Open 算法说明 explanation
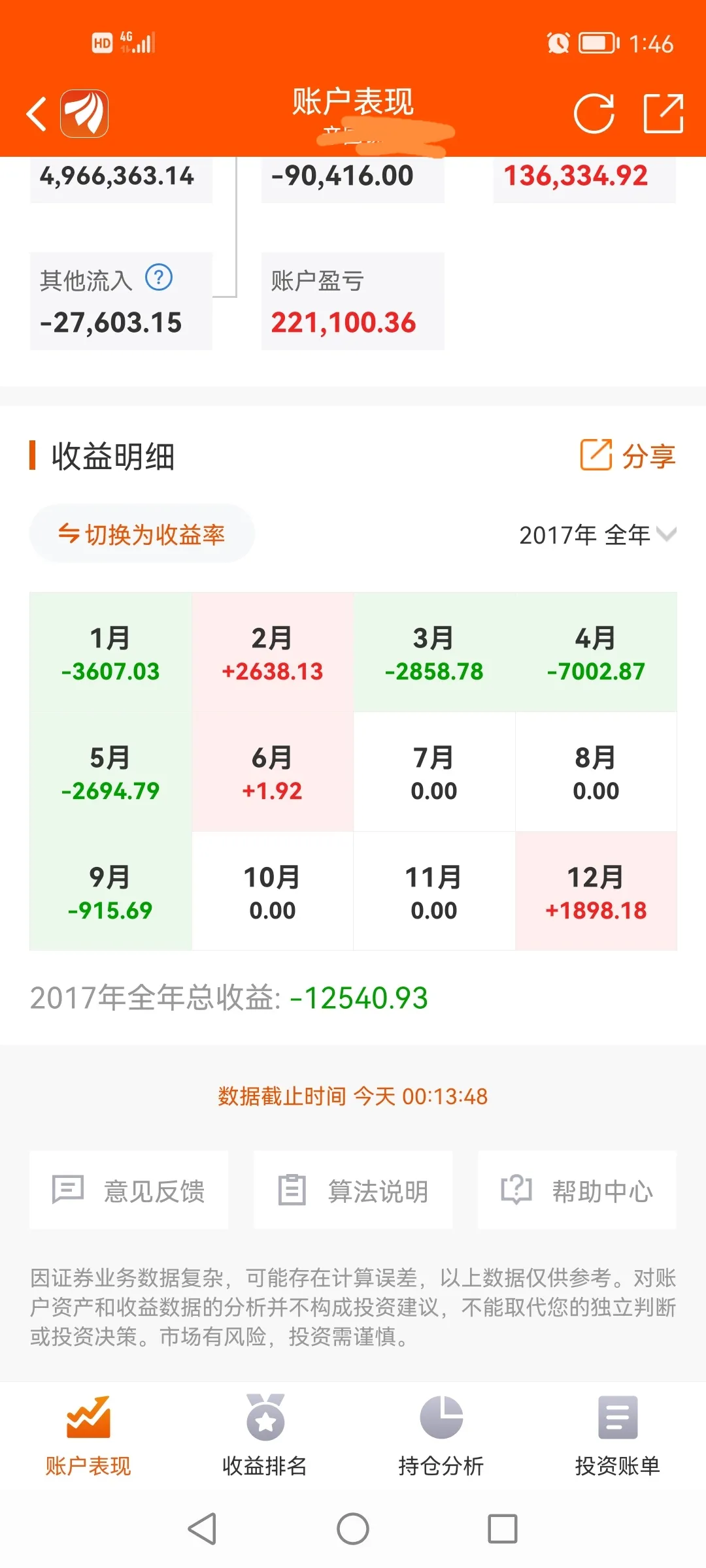 (353, 1190)
